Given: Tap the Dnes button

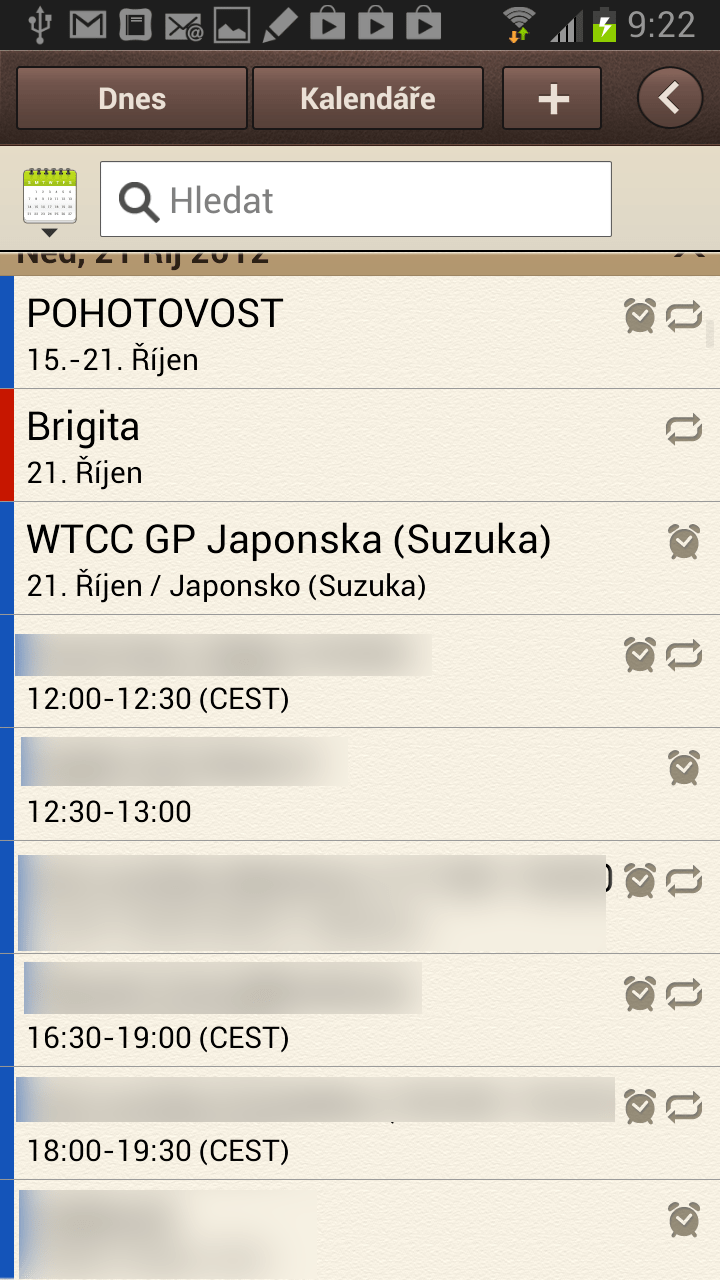Looking at the screenshot, I should point(132,99).
